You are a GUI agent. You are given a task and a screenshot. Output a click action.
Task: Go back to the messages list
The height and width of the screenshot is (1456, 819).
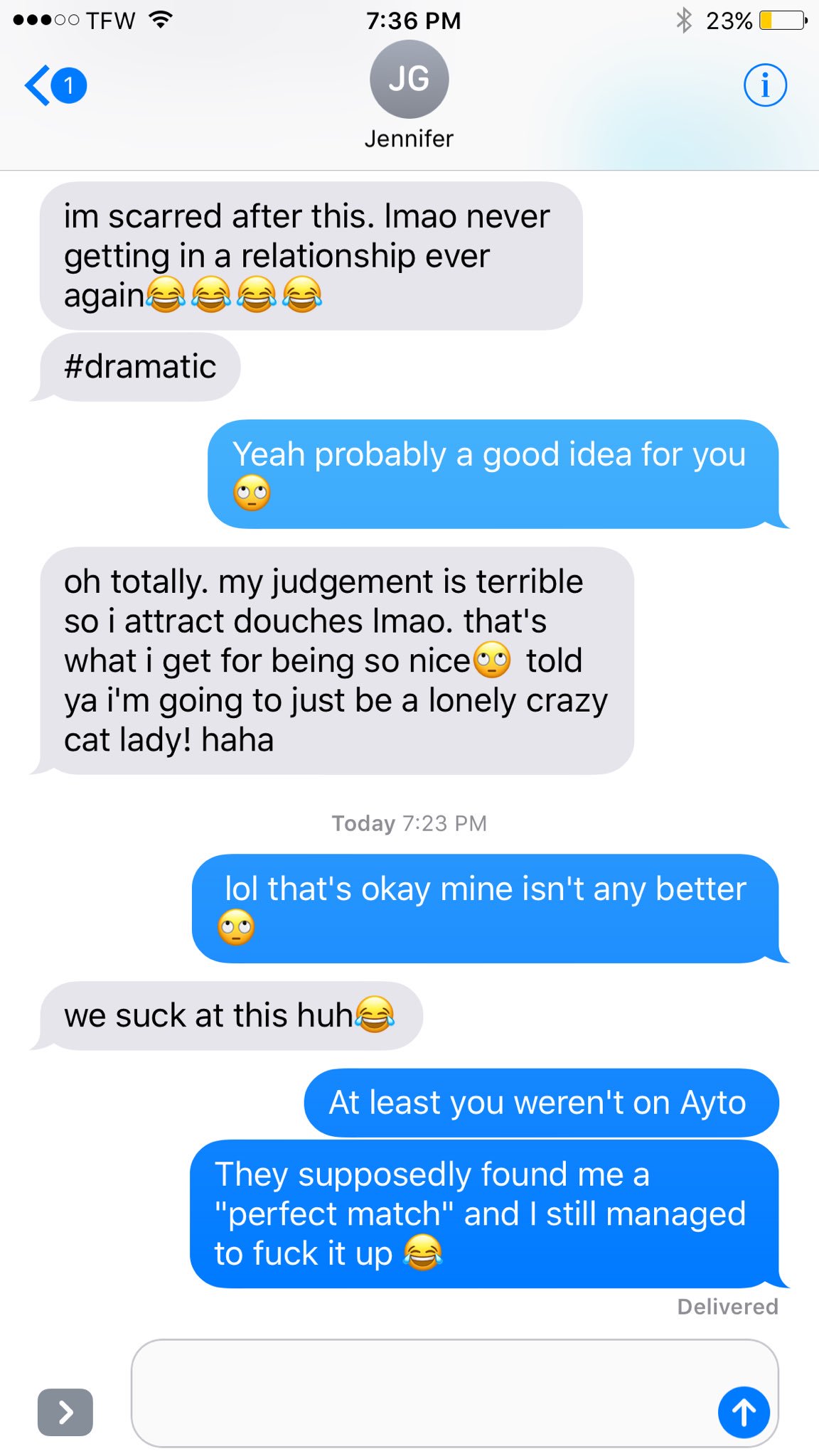point(55,85)
